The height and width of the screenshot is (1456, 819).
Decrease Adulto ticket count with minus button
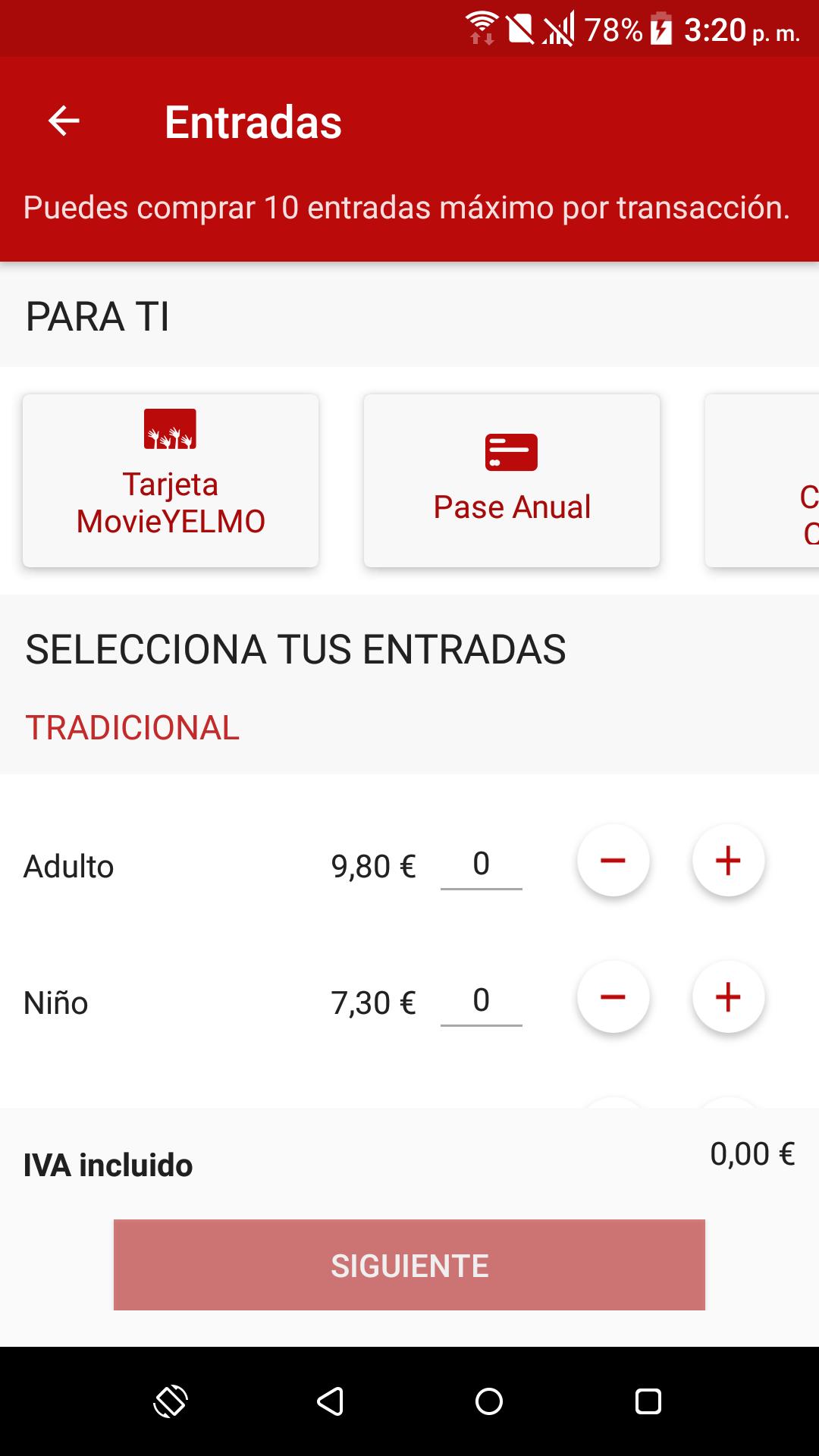click(613, 861)
